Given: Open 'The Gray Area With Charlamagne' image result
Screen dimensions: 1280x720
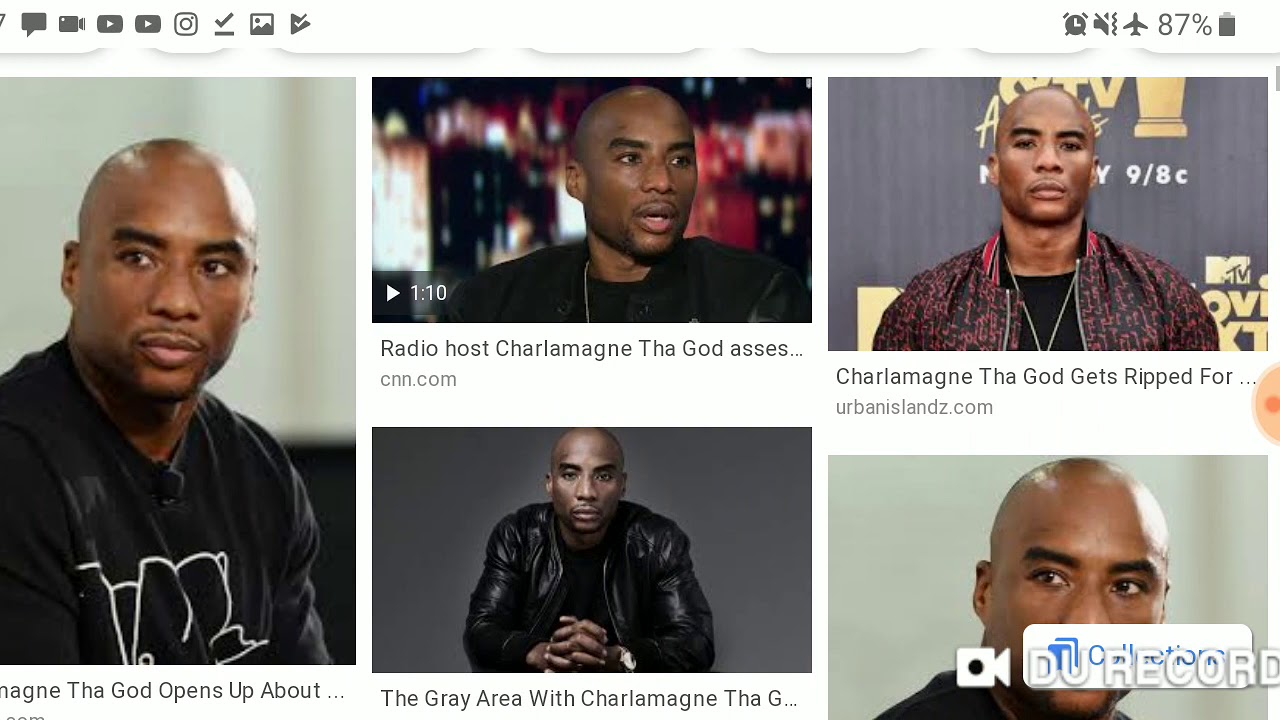Looking at the screenshot, I should [x=591, y=550].
